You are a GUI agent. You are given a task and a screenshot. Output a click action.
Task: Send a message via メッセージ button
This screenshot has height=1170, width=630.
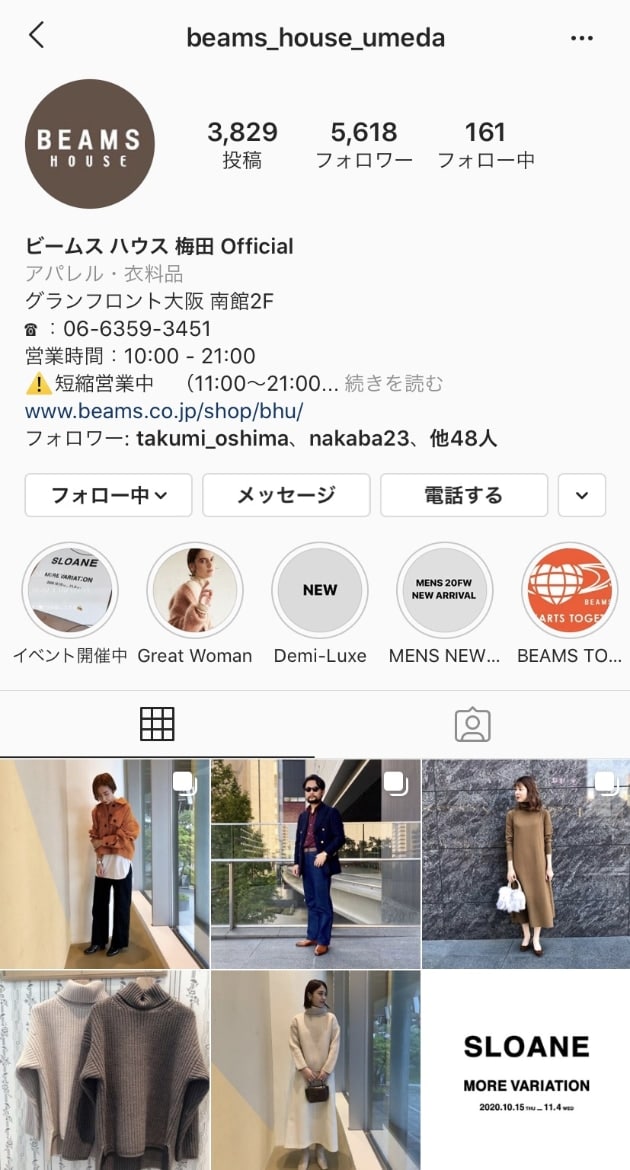pos(286,495)
